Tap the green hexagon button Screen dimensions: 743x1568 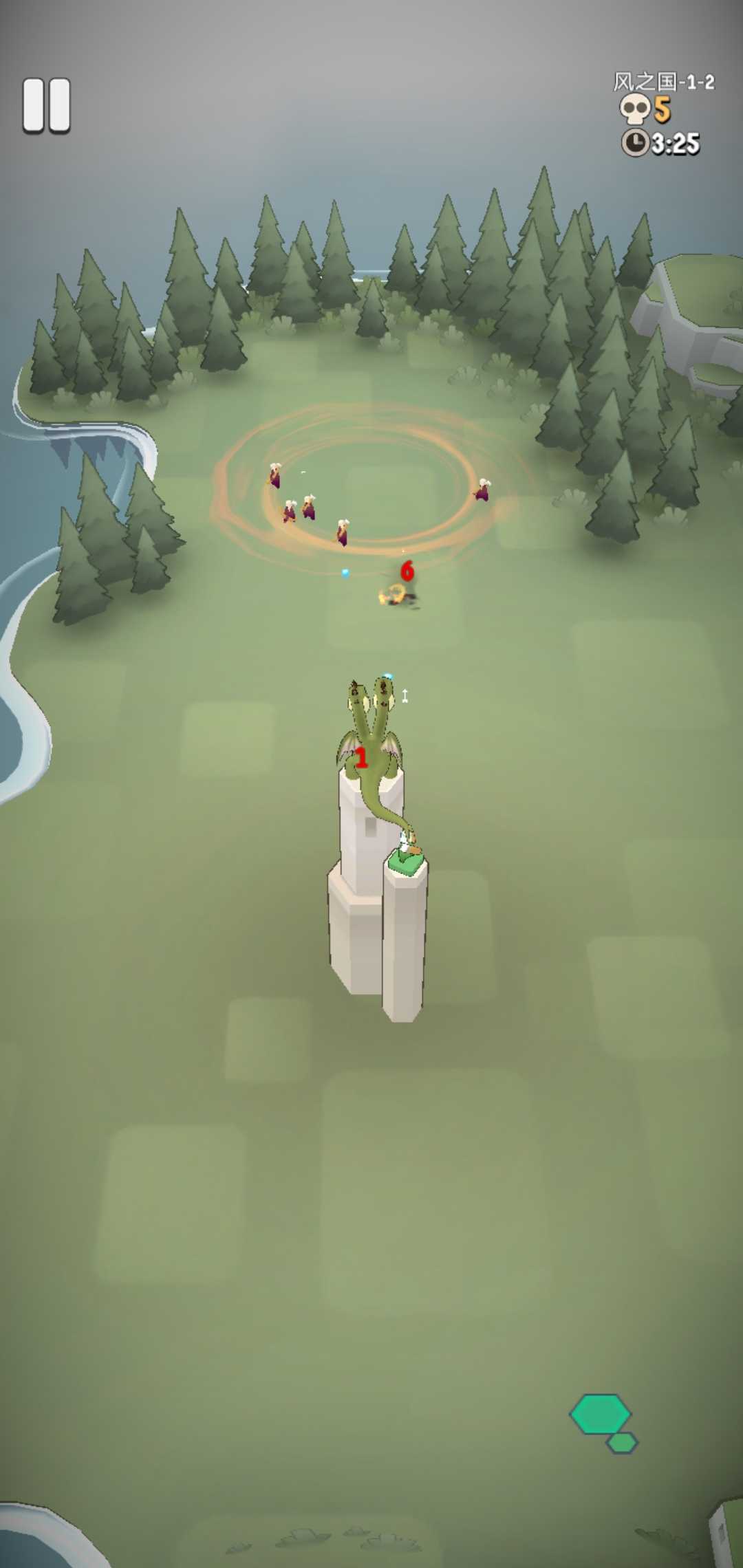(601, 1415)
